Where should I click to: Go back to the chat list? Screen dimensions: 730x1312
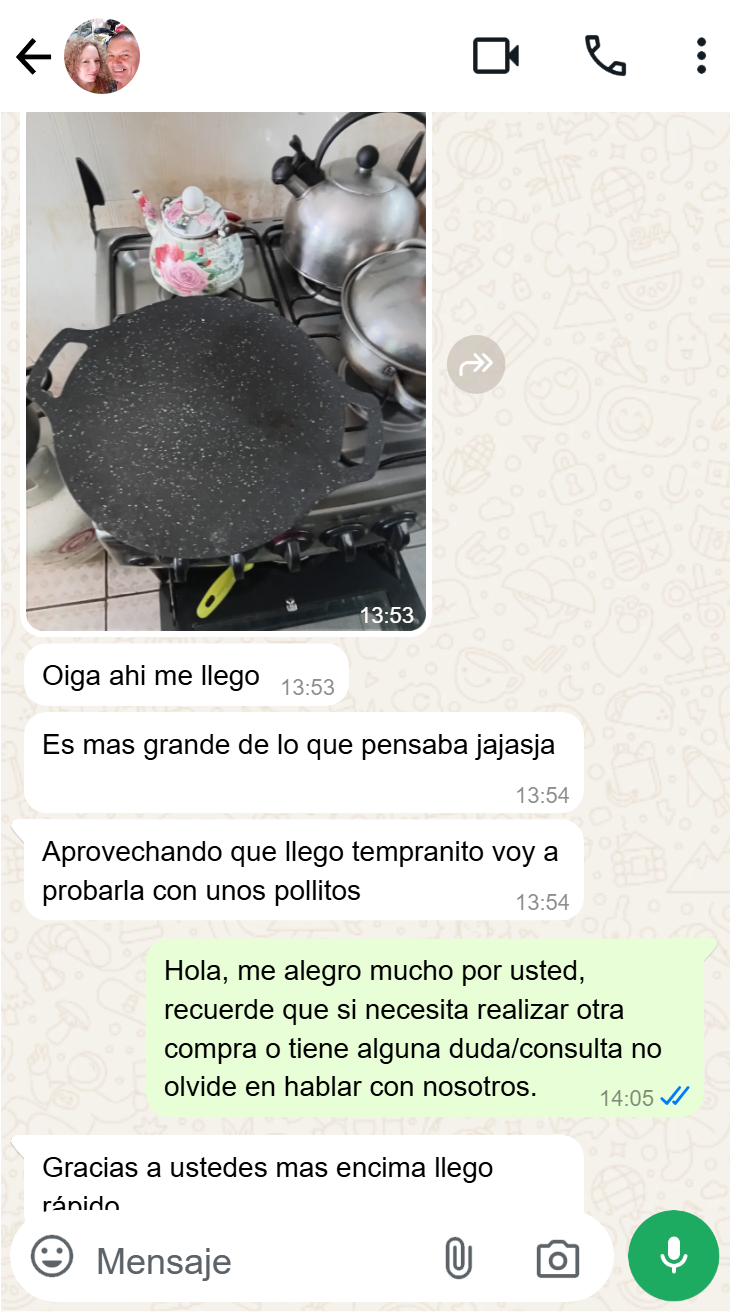click(33, 57)
